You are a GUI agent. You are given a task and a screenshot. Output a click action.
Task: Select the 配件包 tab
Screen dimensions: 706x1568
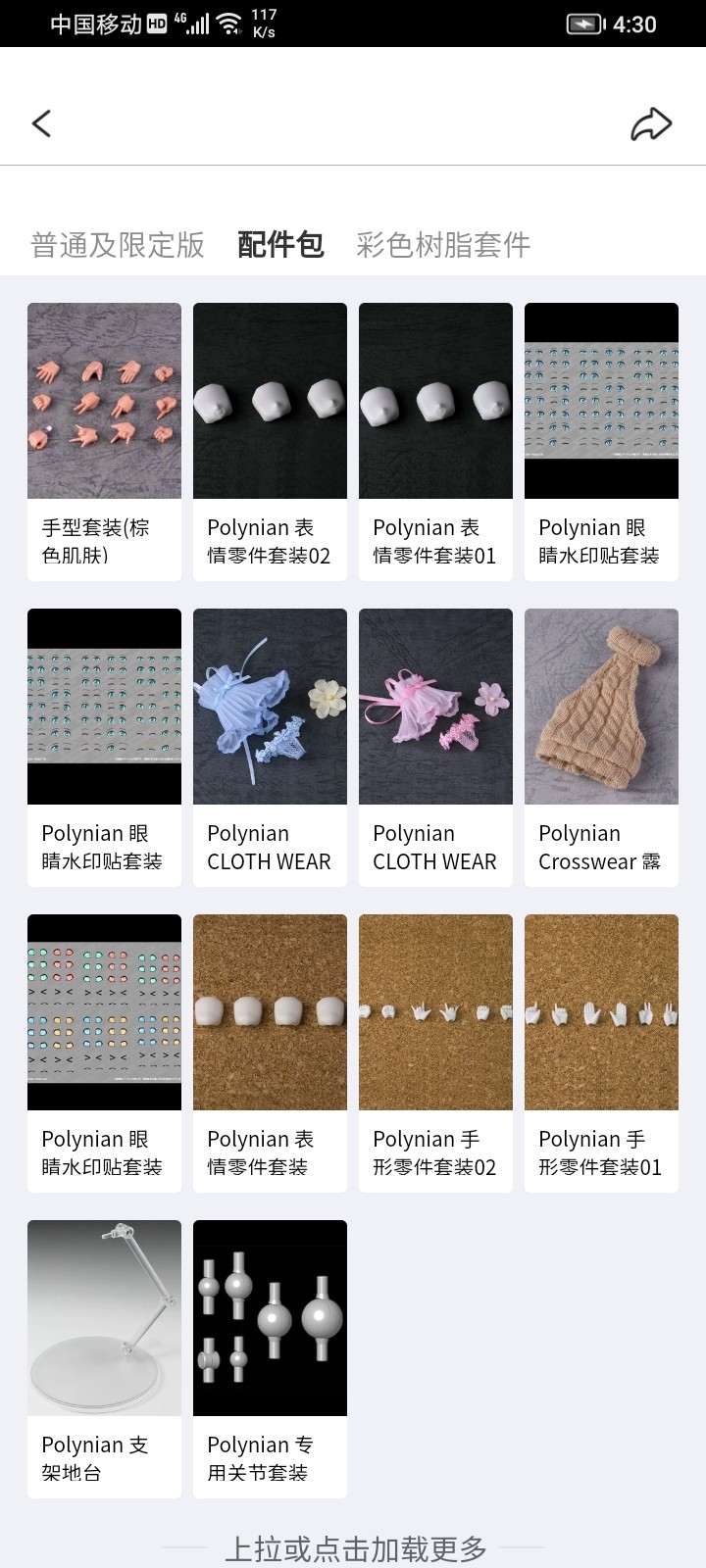click(280, 245)
